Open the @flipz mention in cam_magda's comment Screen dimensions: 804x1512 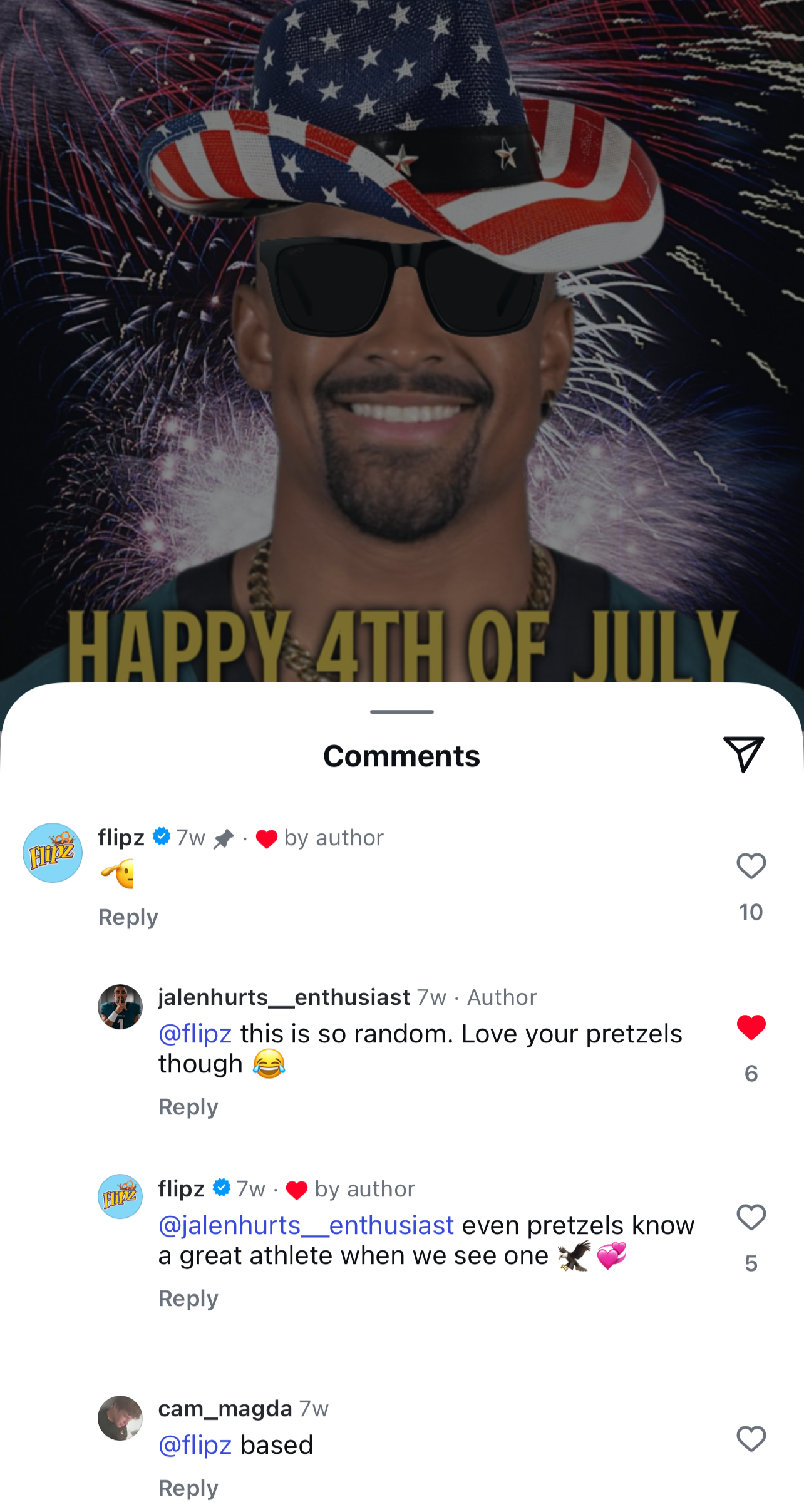pos(195,1445)
